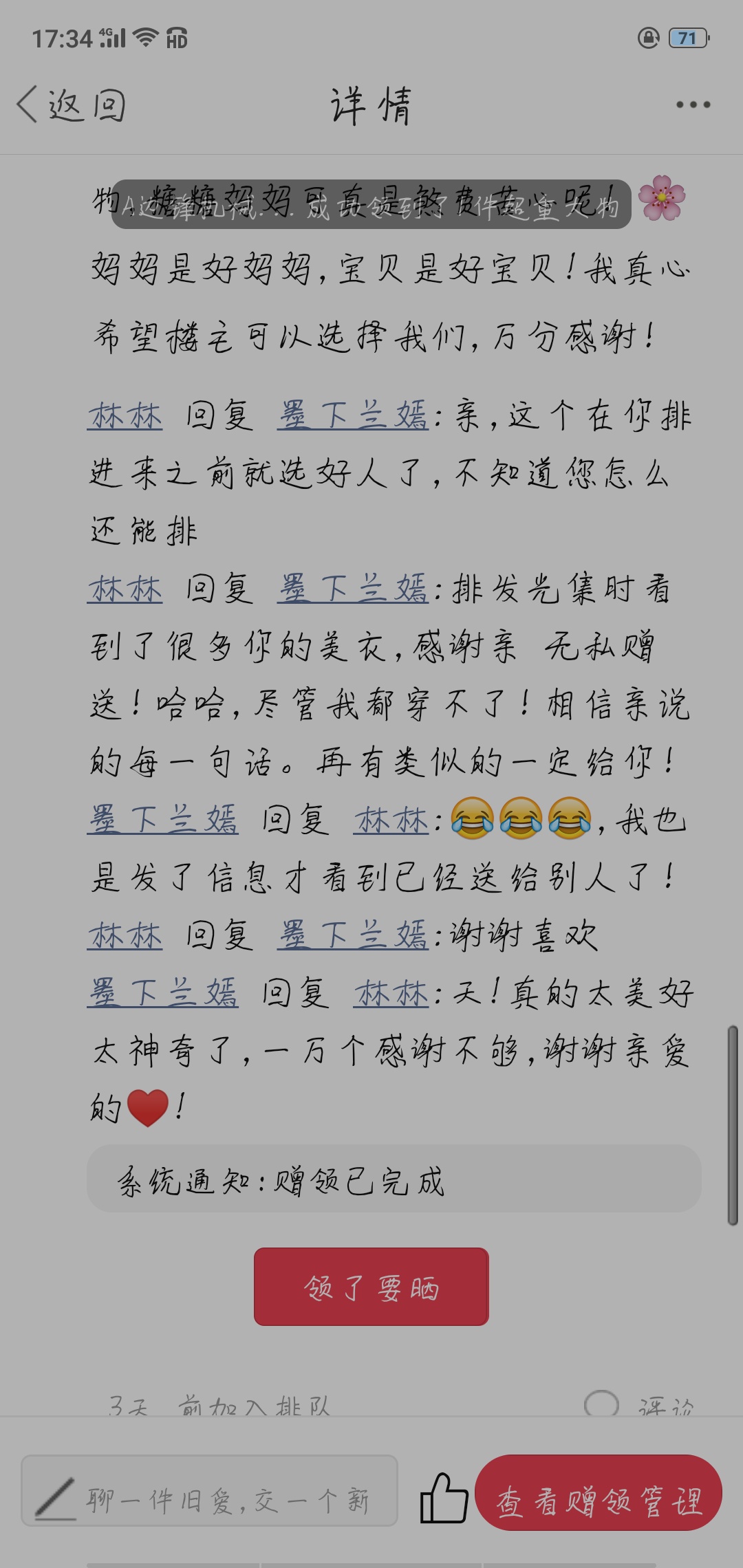The width and height of the screenshot is (743, 1568).
Task: Open the three-dot overflow menu
Action: click(692, 105)
